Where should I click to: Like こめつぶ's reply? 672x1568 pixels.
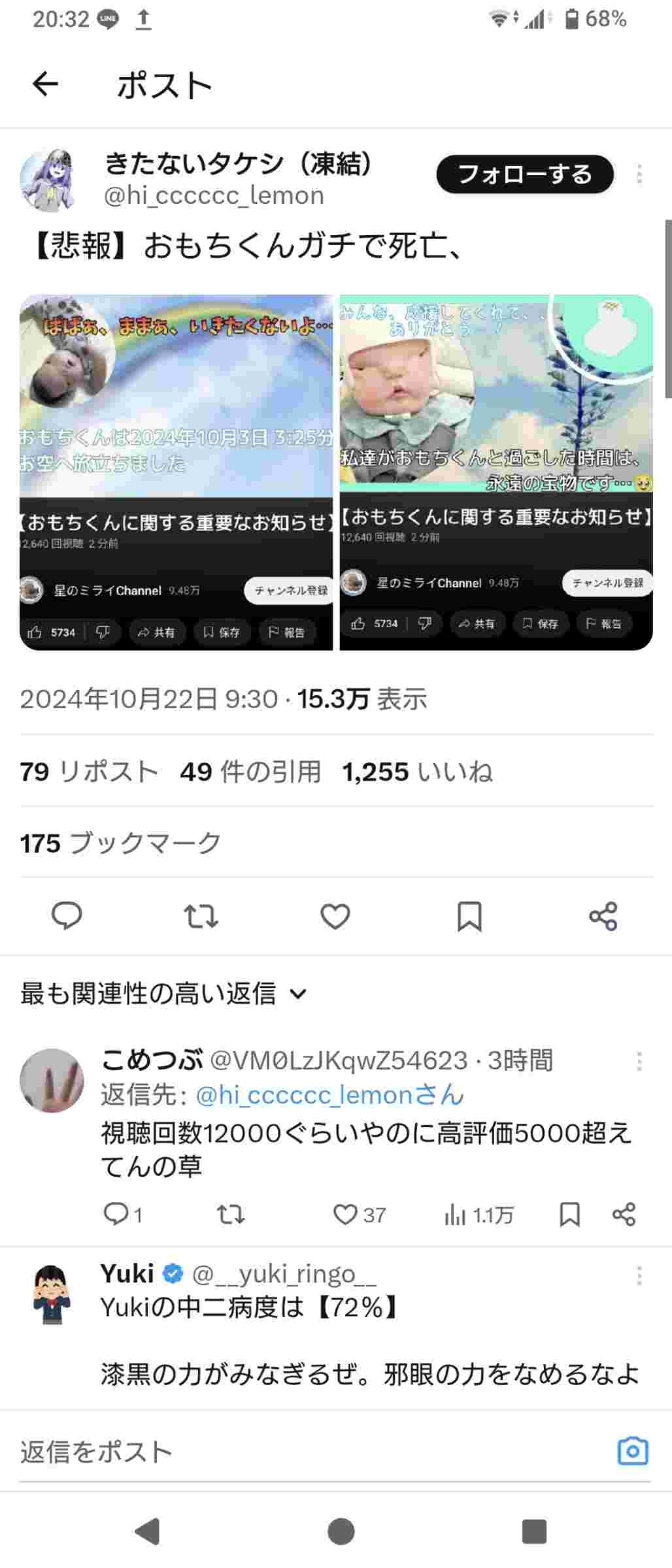[345, 1215]
